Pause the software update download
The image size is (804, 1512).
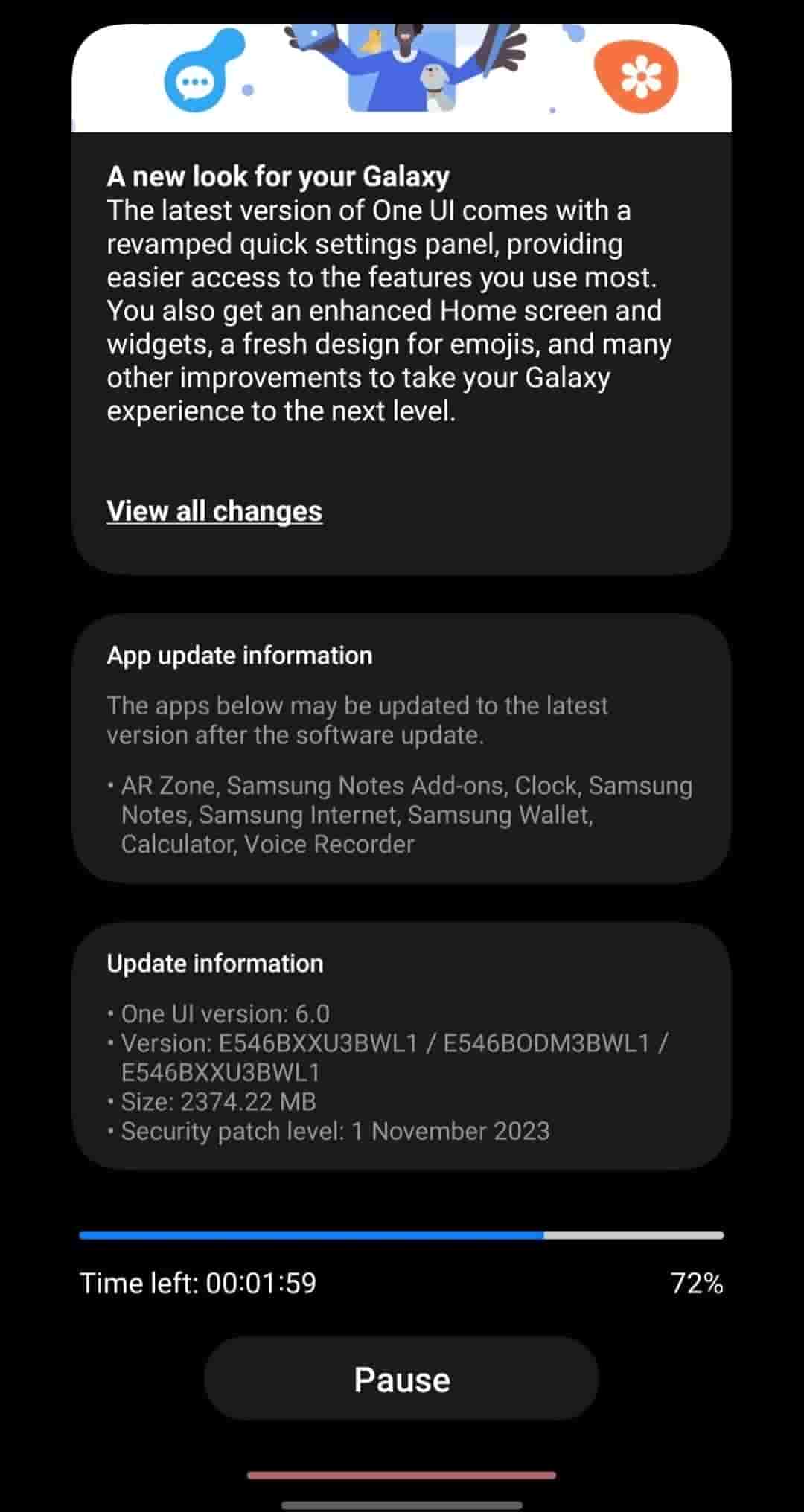[x=401, y=1379]
